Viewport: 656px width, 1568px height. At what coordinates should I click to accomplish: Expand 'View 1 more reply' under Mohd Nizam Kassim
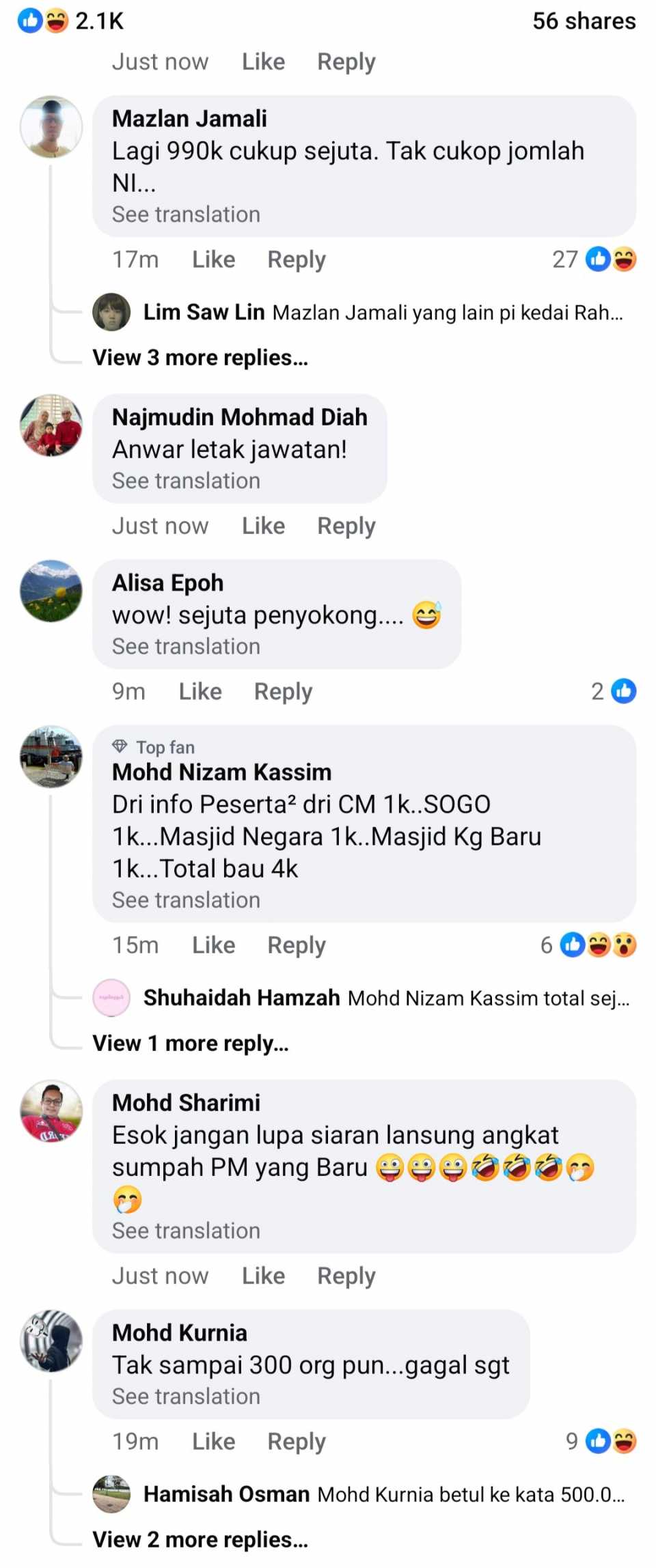(191, 1043)
